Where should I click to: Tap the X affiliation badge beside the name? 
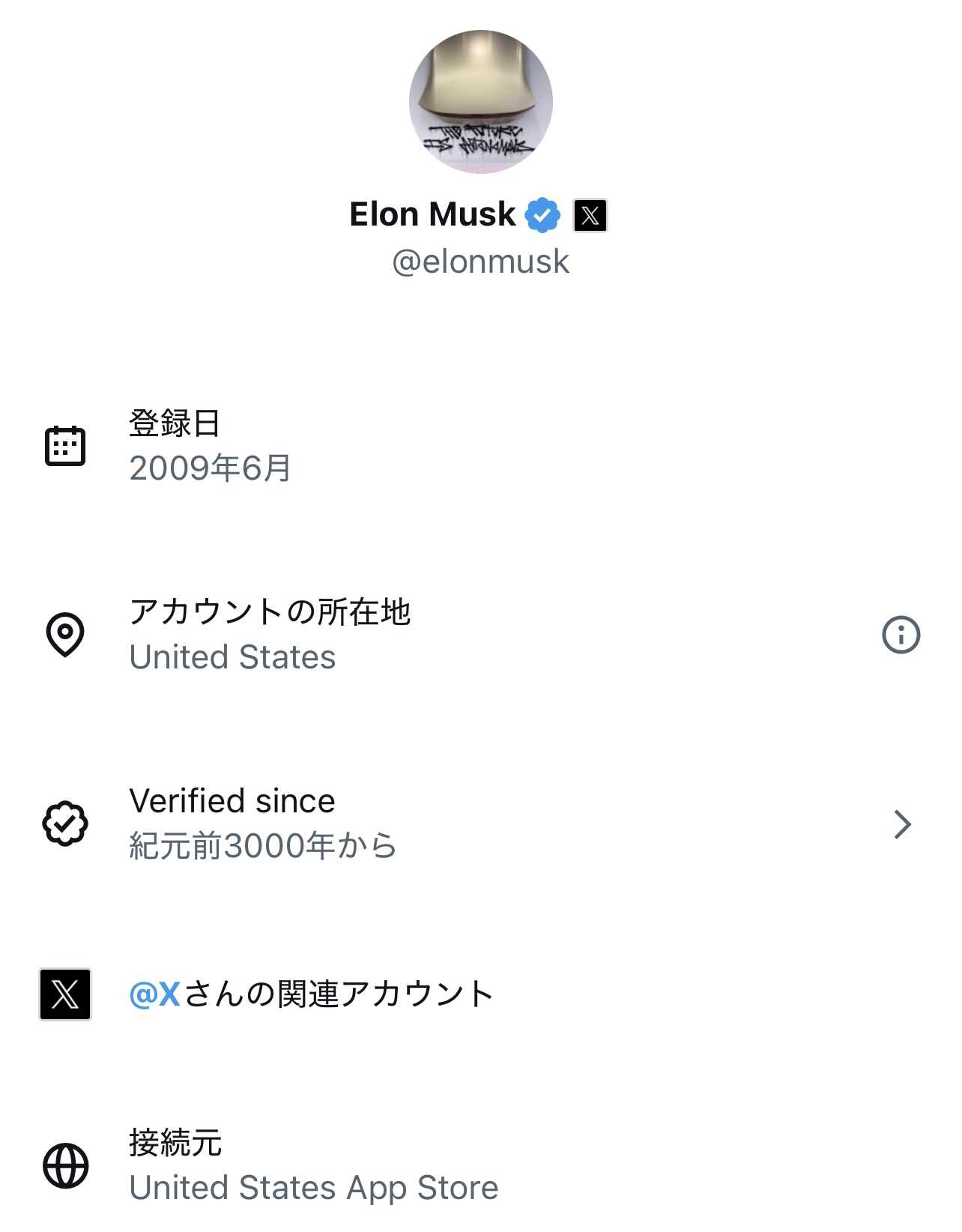[590, 216]
